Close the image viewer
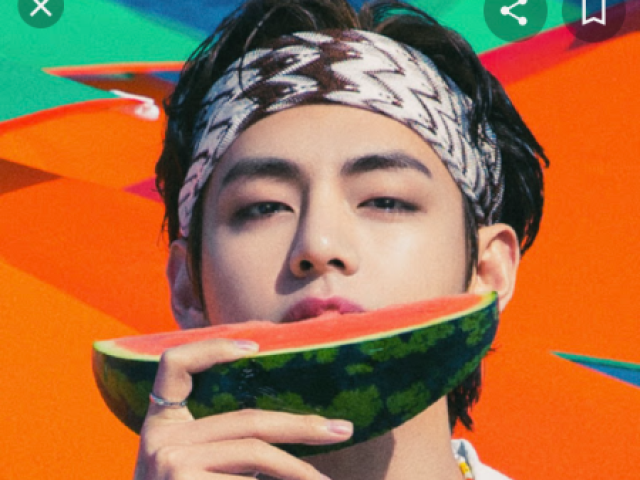Viewport: 640px width, 480px height. coord(40,8)
